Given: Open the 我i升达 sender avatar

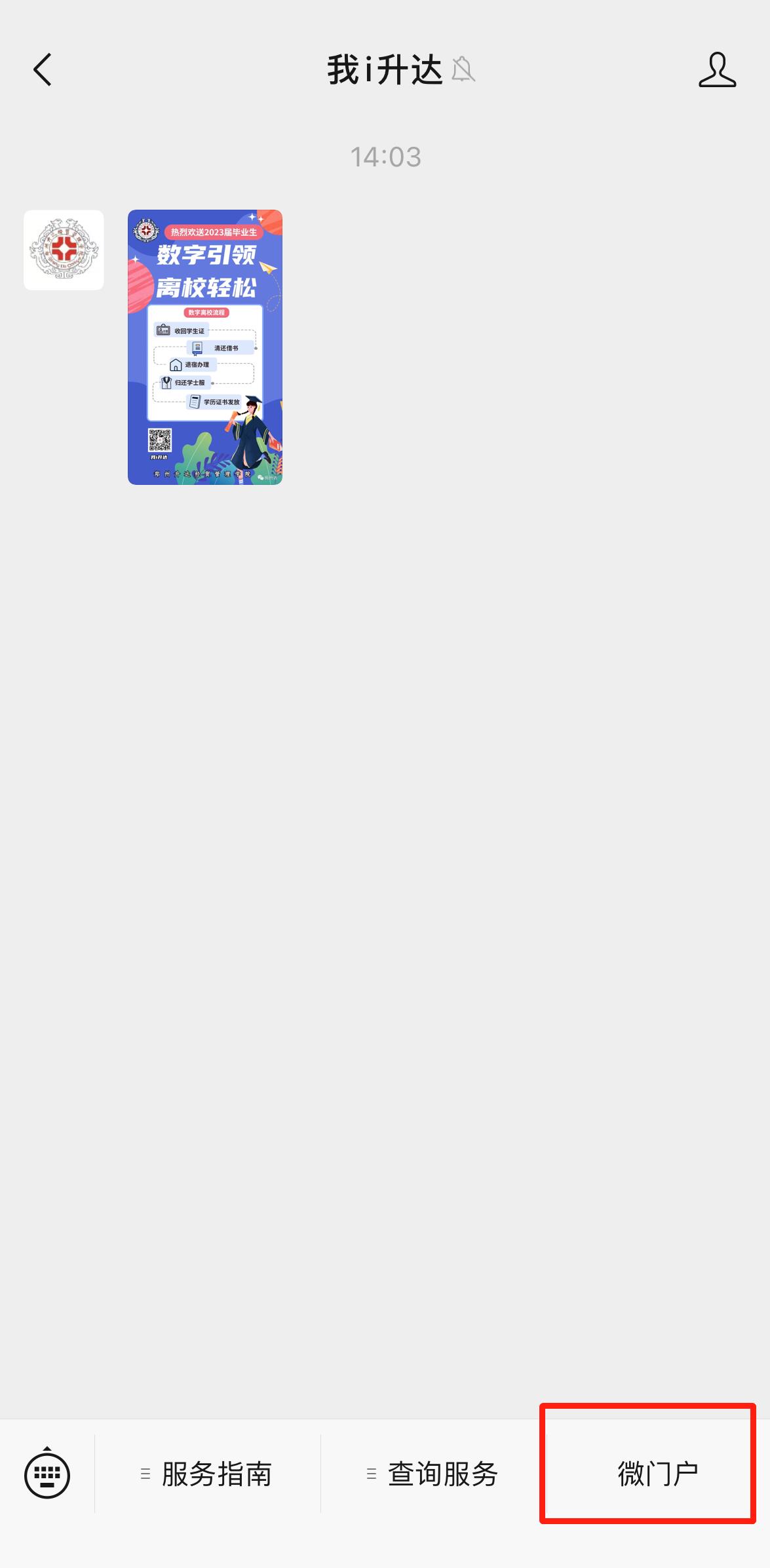Looking at the screenshot, I should (64, 250).
